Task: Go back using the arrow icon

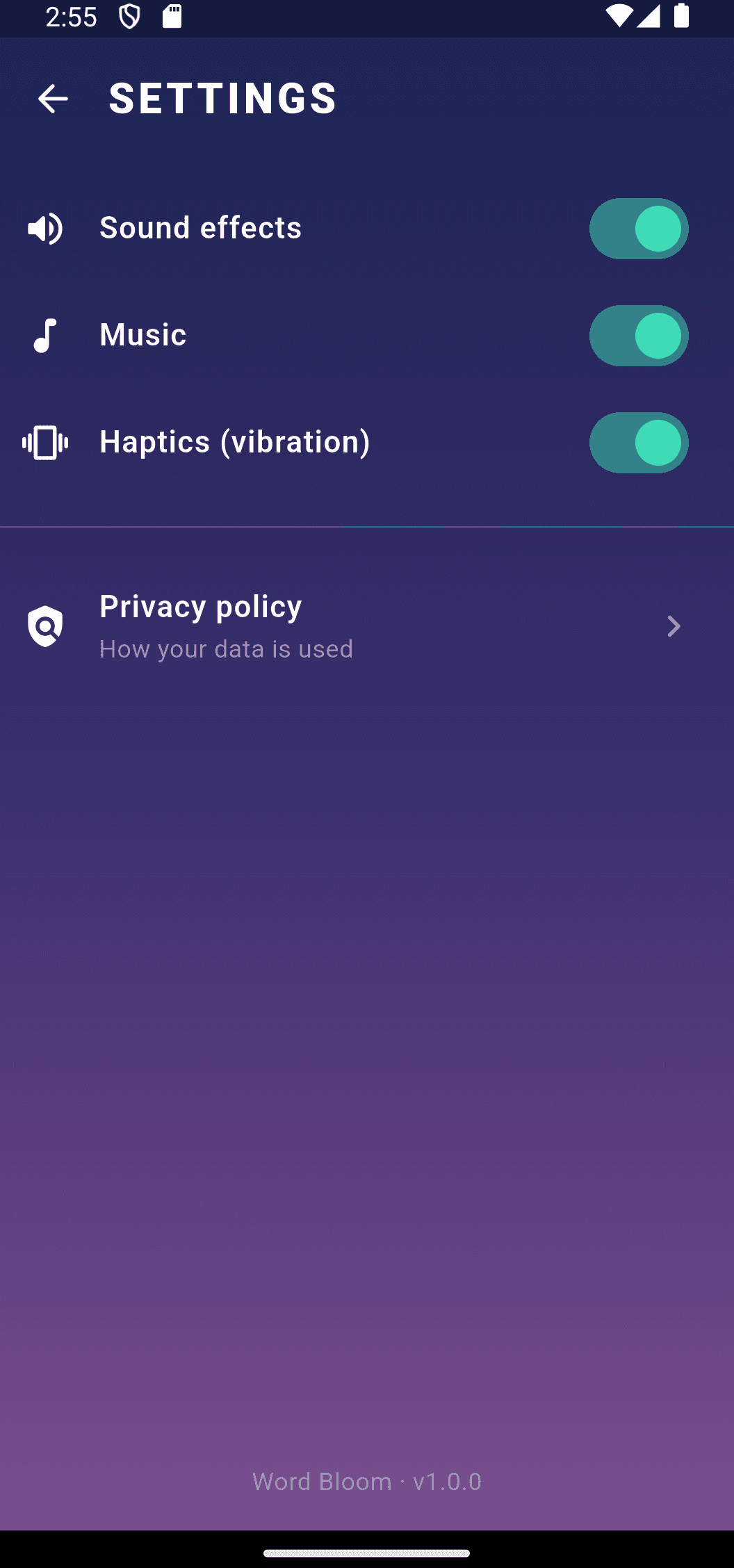Action: [53, 99]
